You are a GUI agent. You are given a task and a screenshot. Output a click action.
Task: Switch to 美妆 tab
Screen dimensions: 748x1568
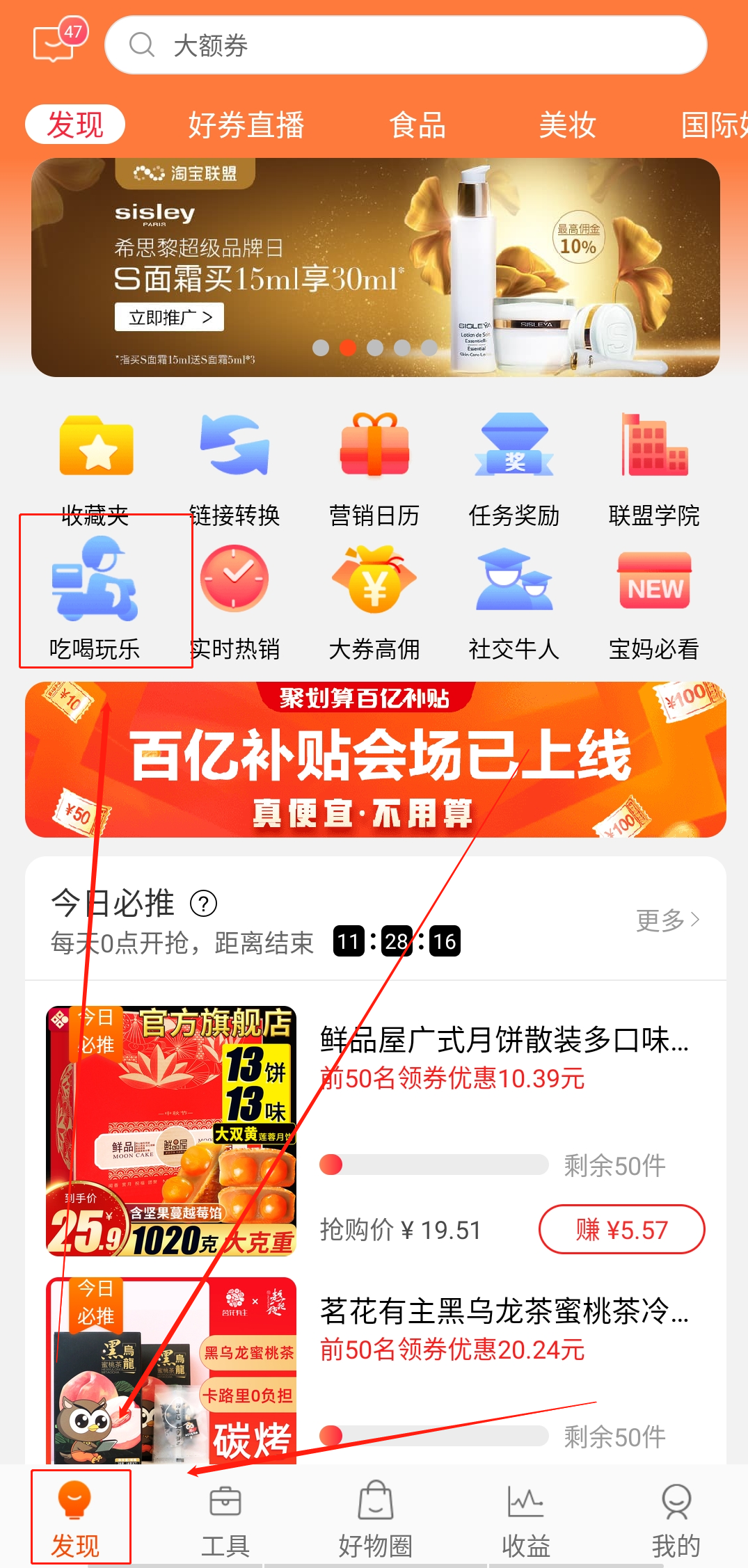click(x=567, y=125)
